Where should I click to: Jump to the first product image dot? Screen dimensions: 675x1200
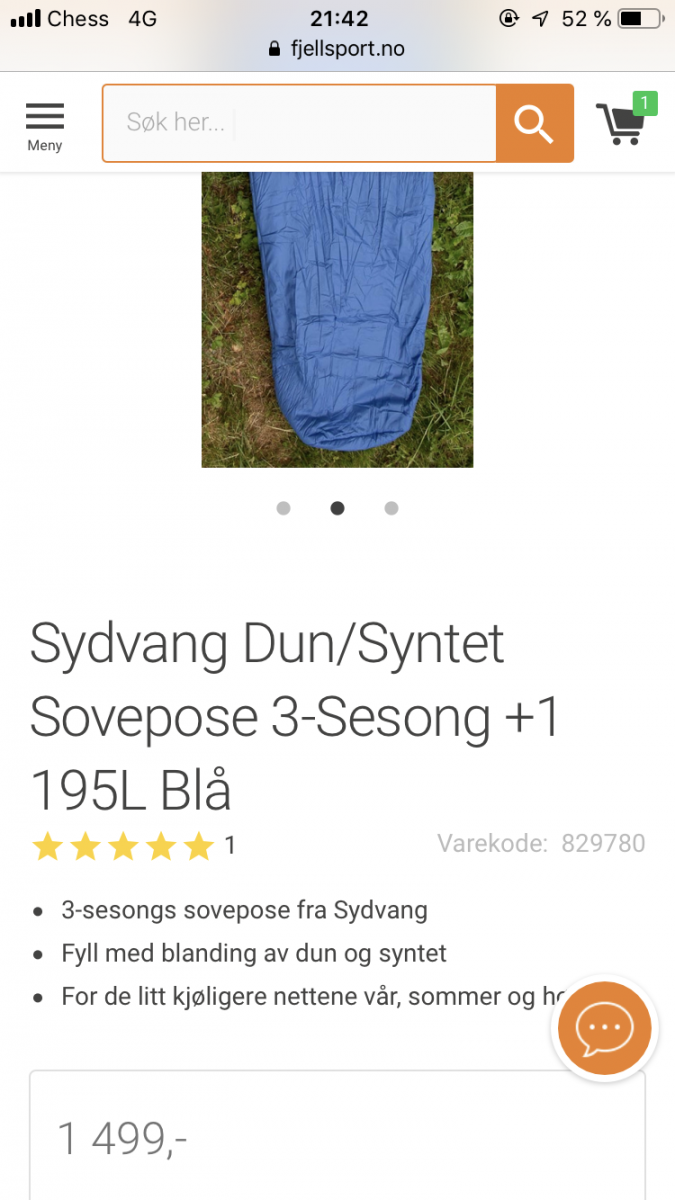coord(284,508)
